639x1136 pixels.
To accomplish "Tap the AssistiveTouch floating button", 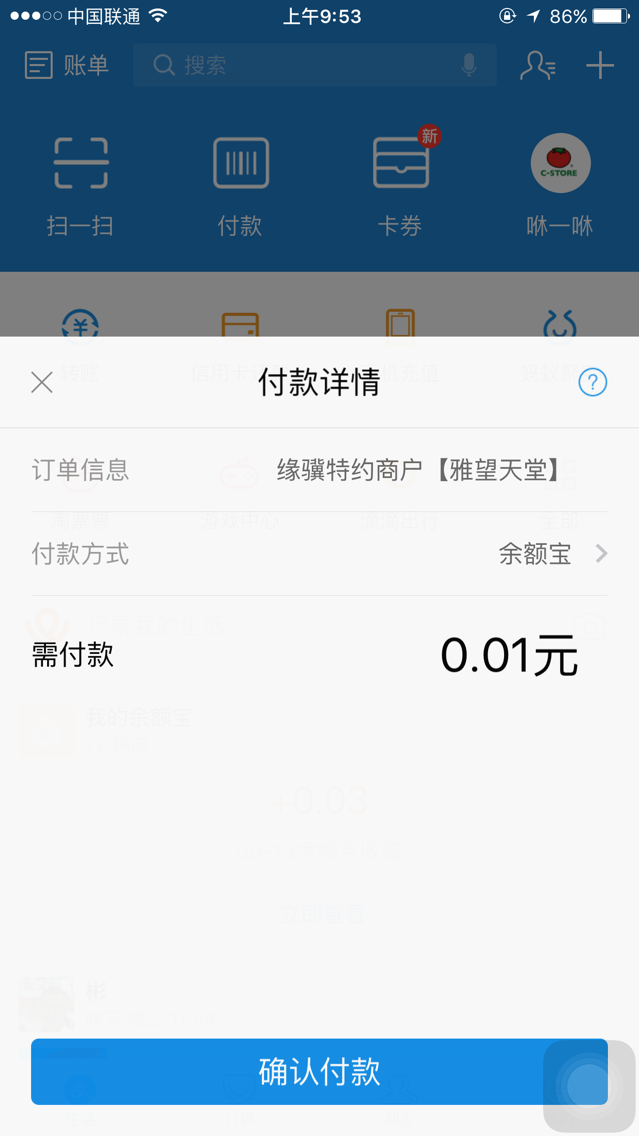I will point(589,1085).
